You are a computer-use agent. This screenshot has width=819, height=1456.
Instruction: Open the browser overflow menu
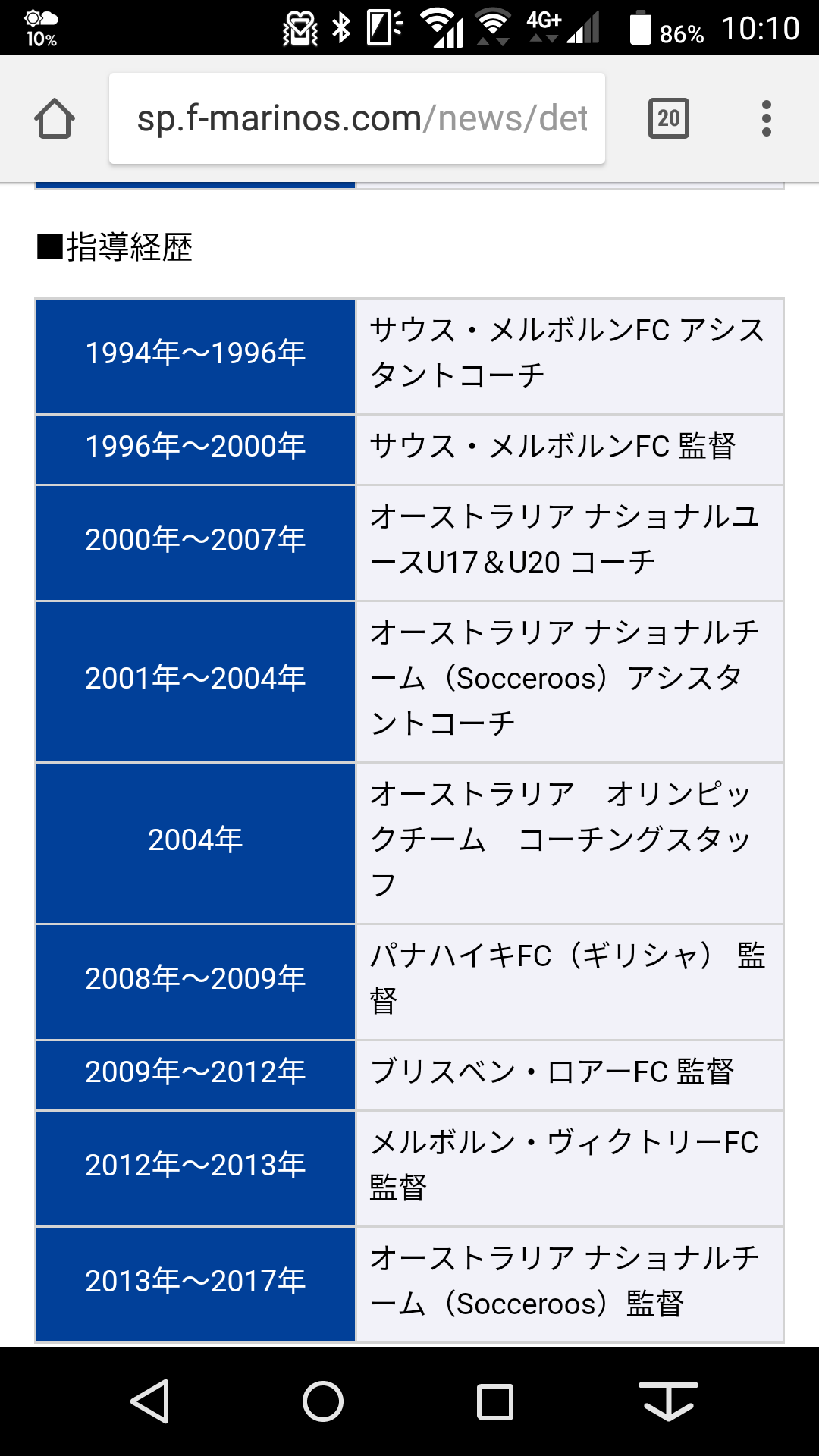767,118
